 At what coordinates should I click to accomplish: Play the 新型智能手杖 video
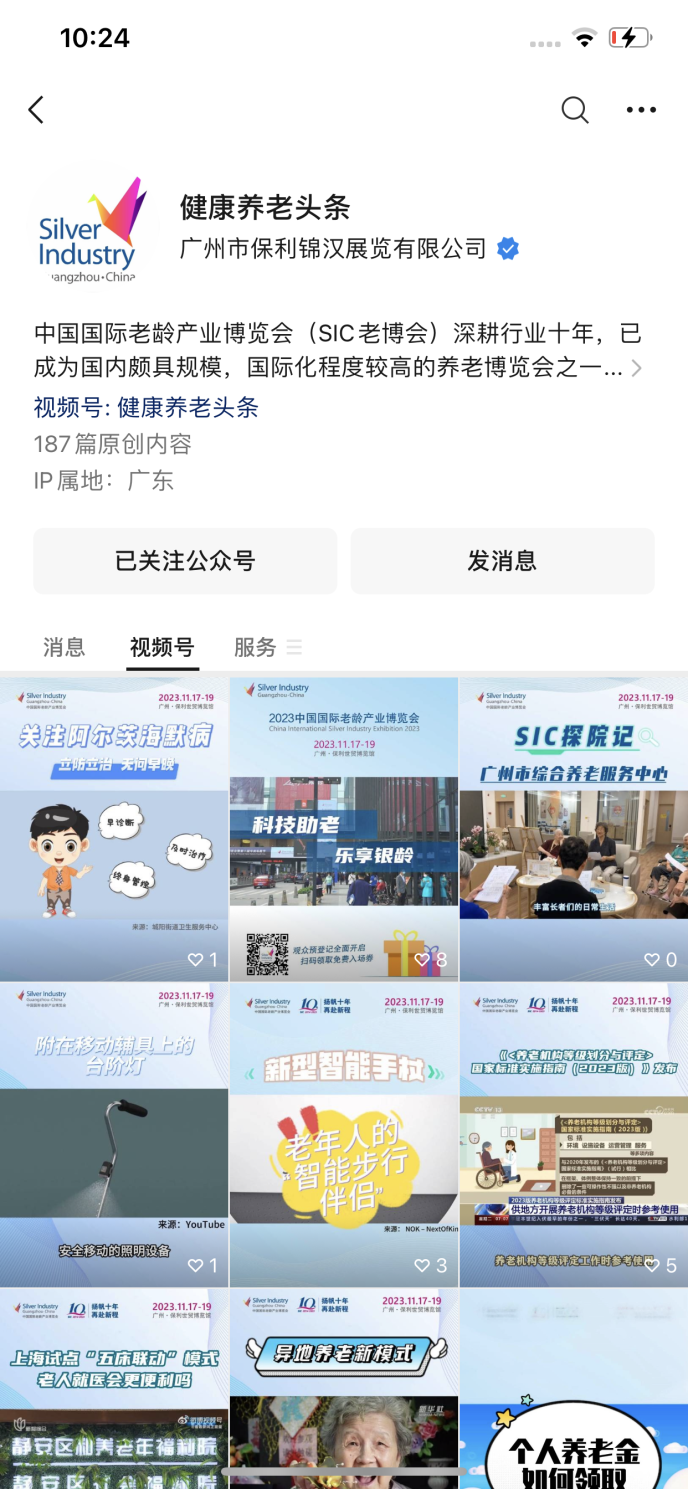click(344, 1135)
